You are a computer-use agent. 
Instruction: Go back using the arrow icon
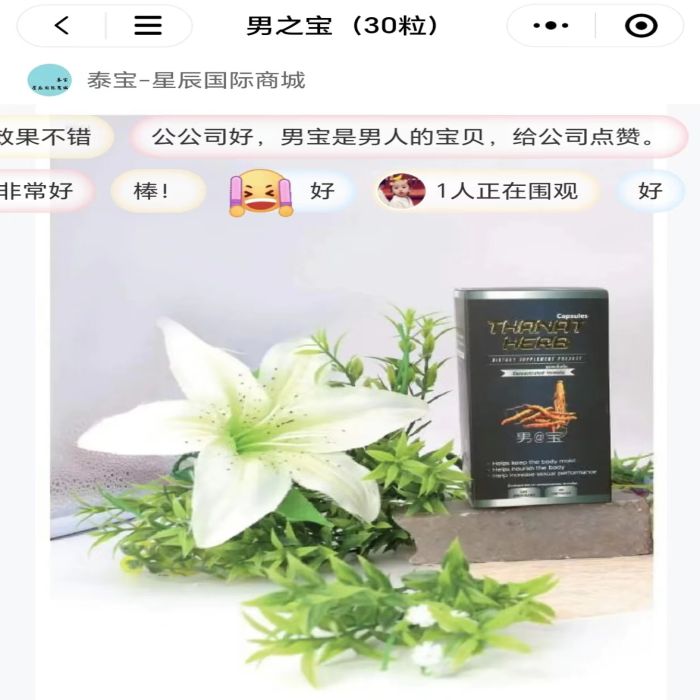62,26
